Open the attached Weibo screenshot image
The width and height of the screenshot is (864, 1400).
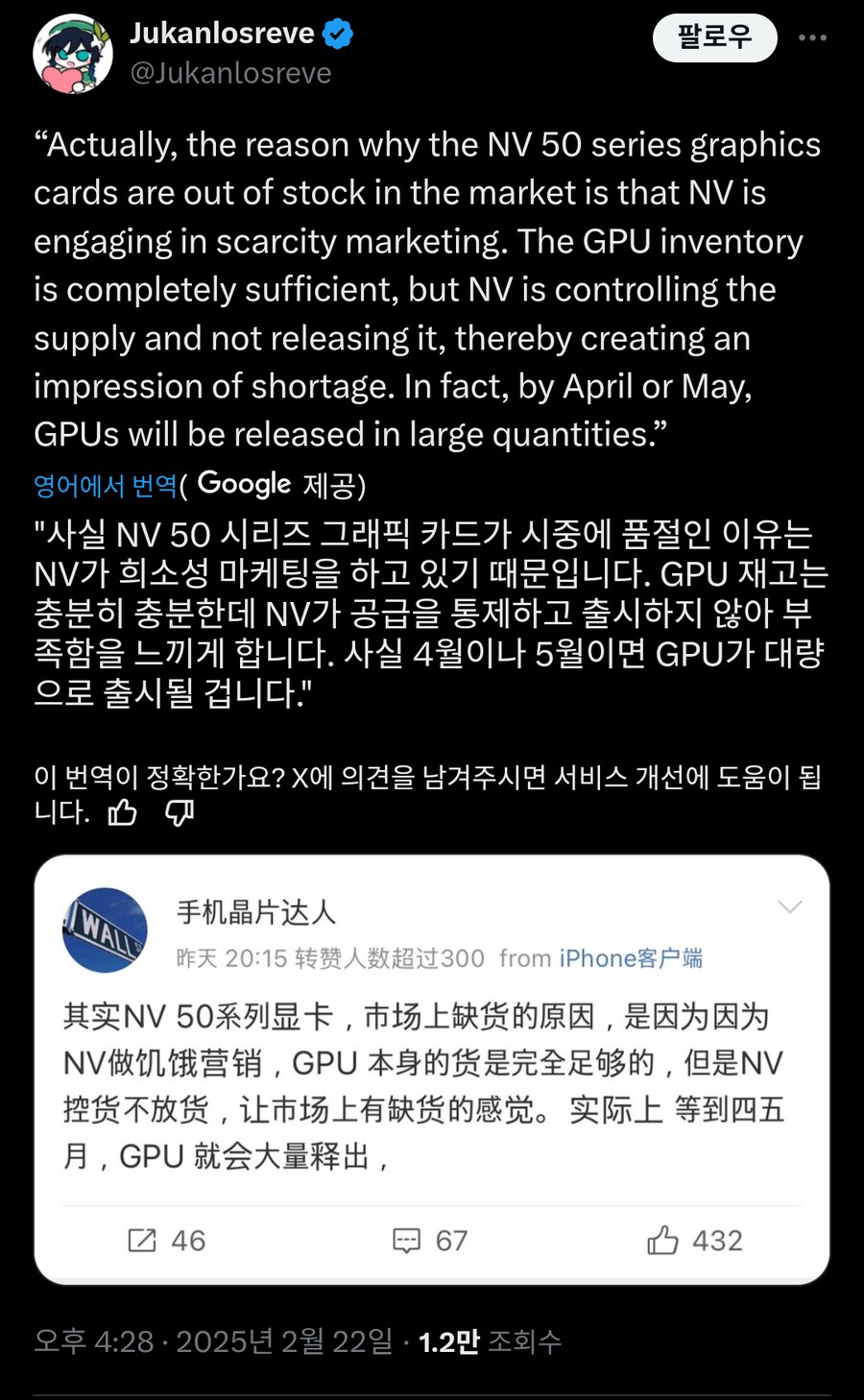(x=432, y=1069)
